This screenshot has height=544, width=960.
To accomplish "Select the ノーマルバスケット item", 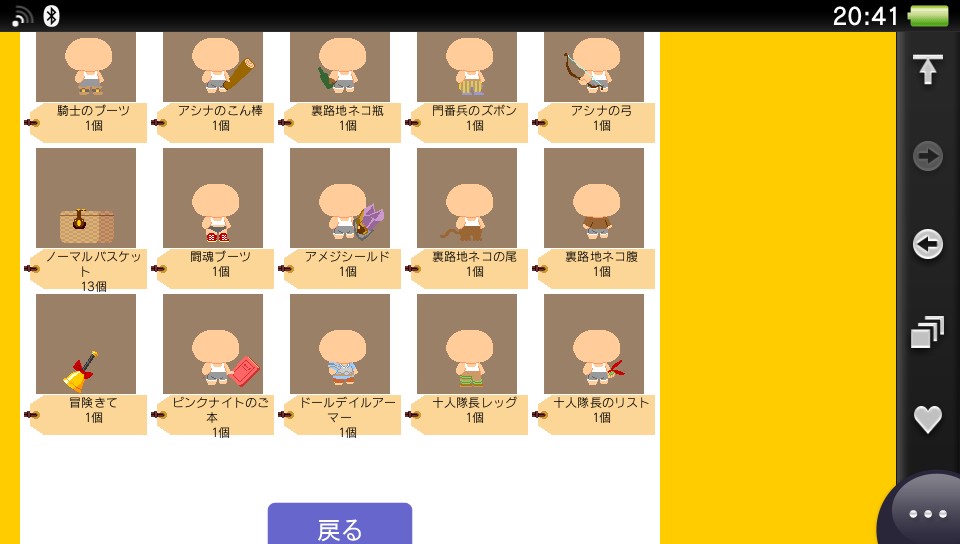I will click(x=86, y=198).
